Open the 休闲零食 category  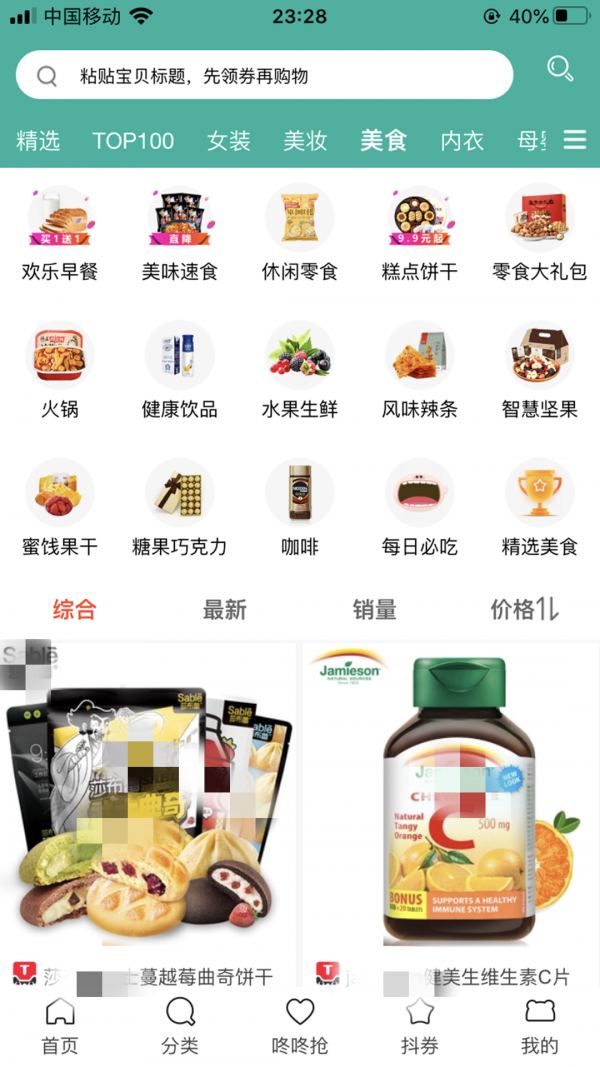pos(300,232)
